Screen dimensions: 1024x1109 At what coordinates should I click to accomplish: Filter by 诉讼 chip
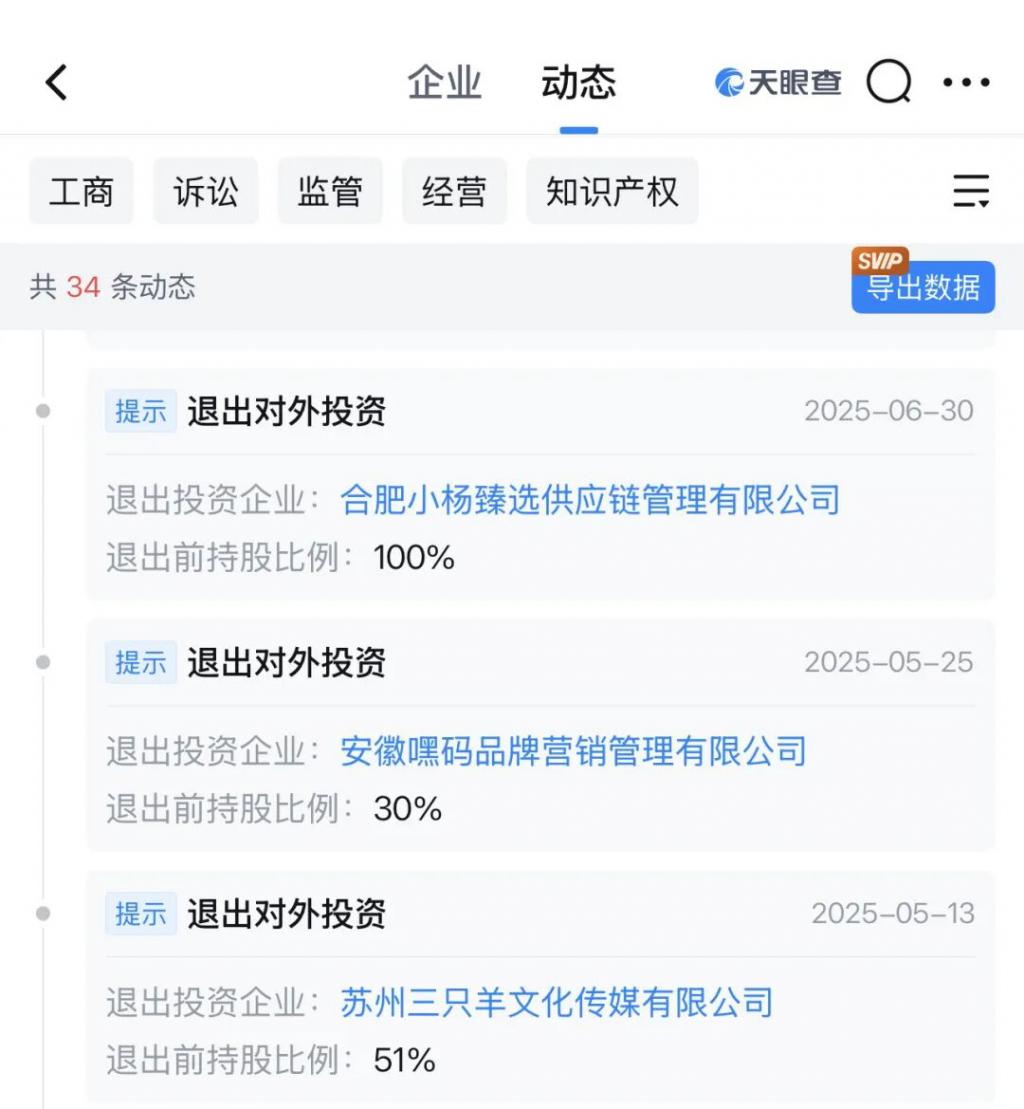tap(206, 191)
